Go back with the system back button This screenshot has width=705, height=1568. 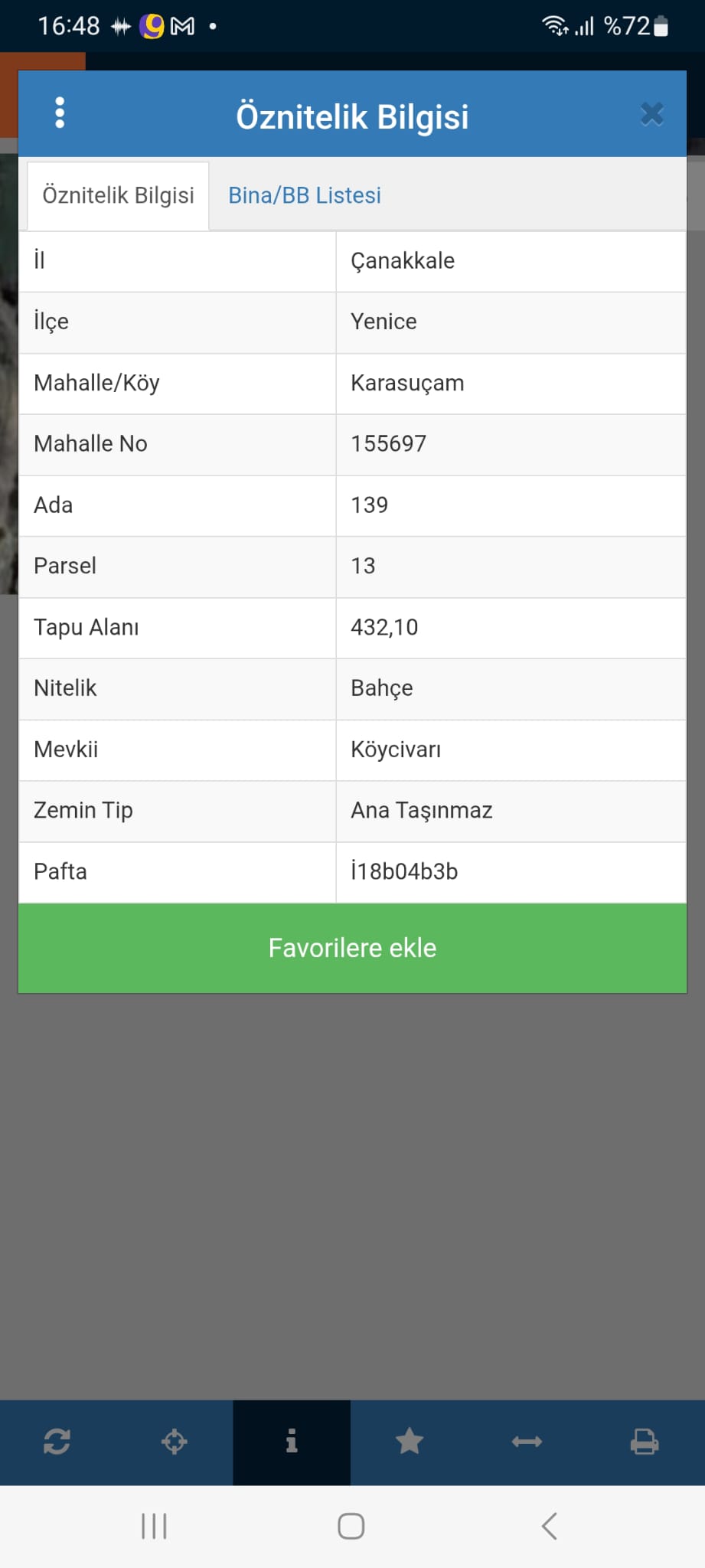[x=549, y=1526]
